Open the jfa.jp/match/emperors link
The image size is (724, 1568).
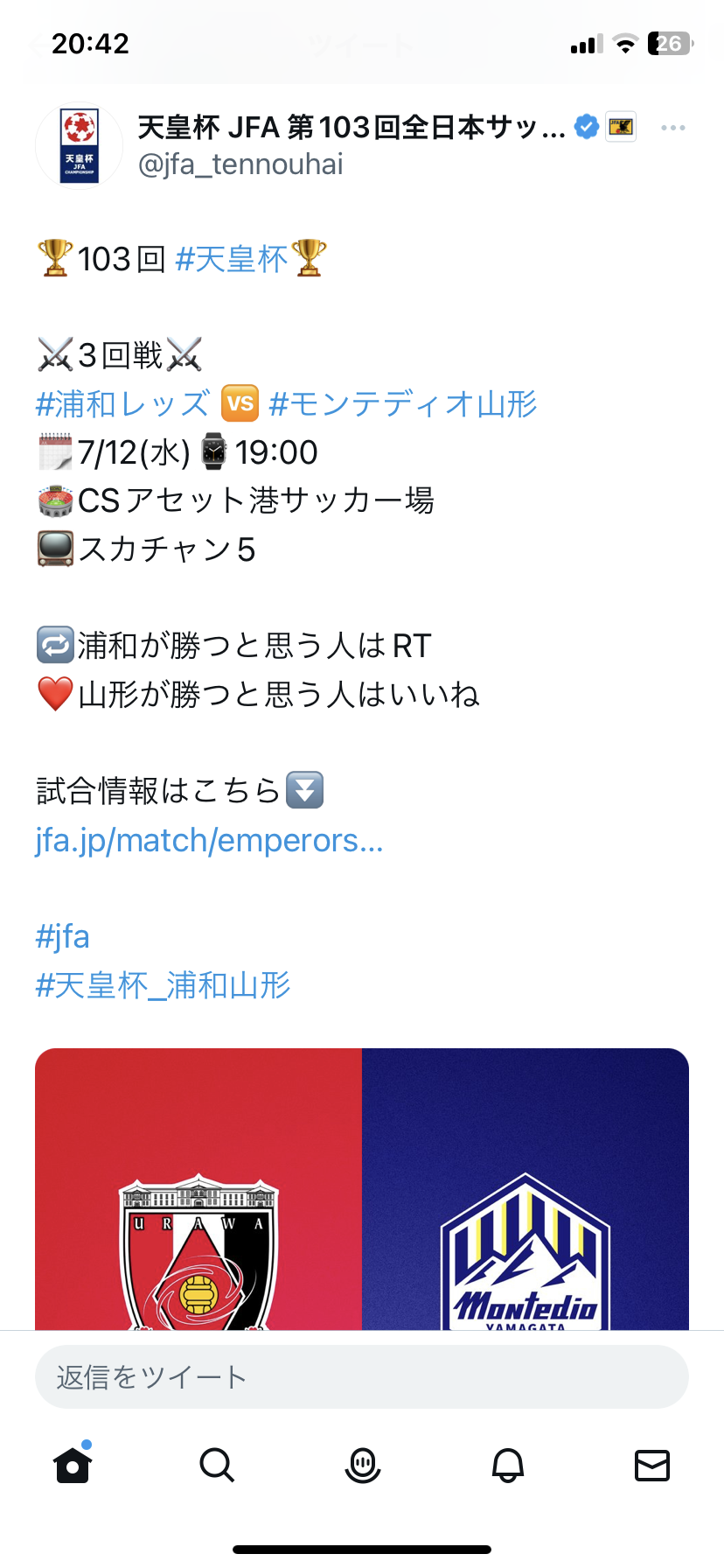point(209,840)
